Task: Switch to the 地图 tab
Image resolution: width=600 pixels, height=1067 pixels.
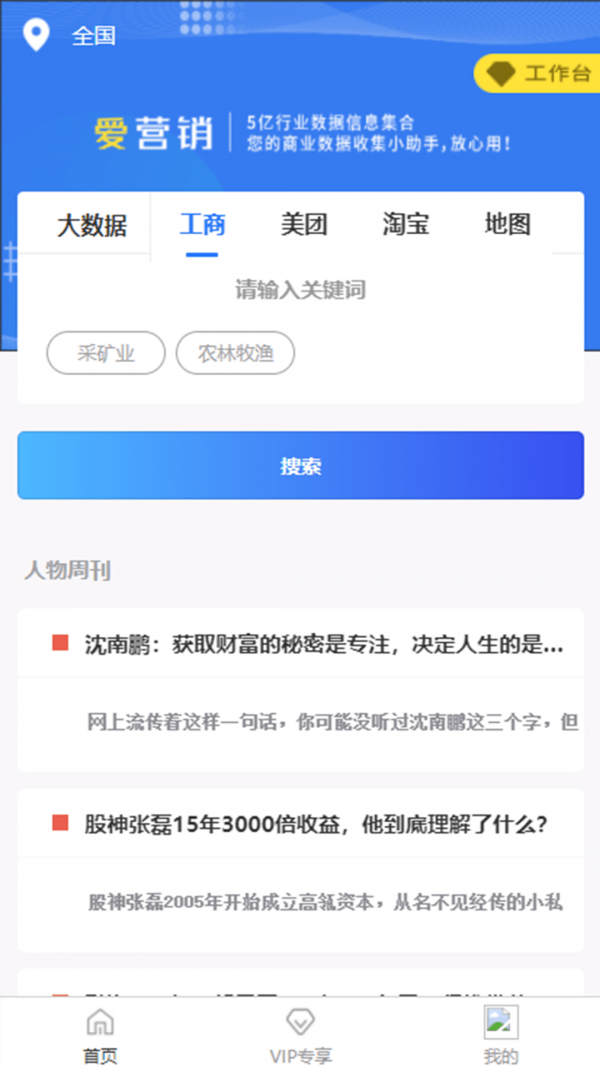Action: pyautogui.click(x=507, y=225)
